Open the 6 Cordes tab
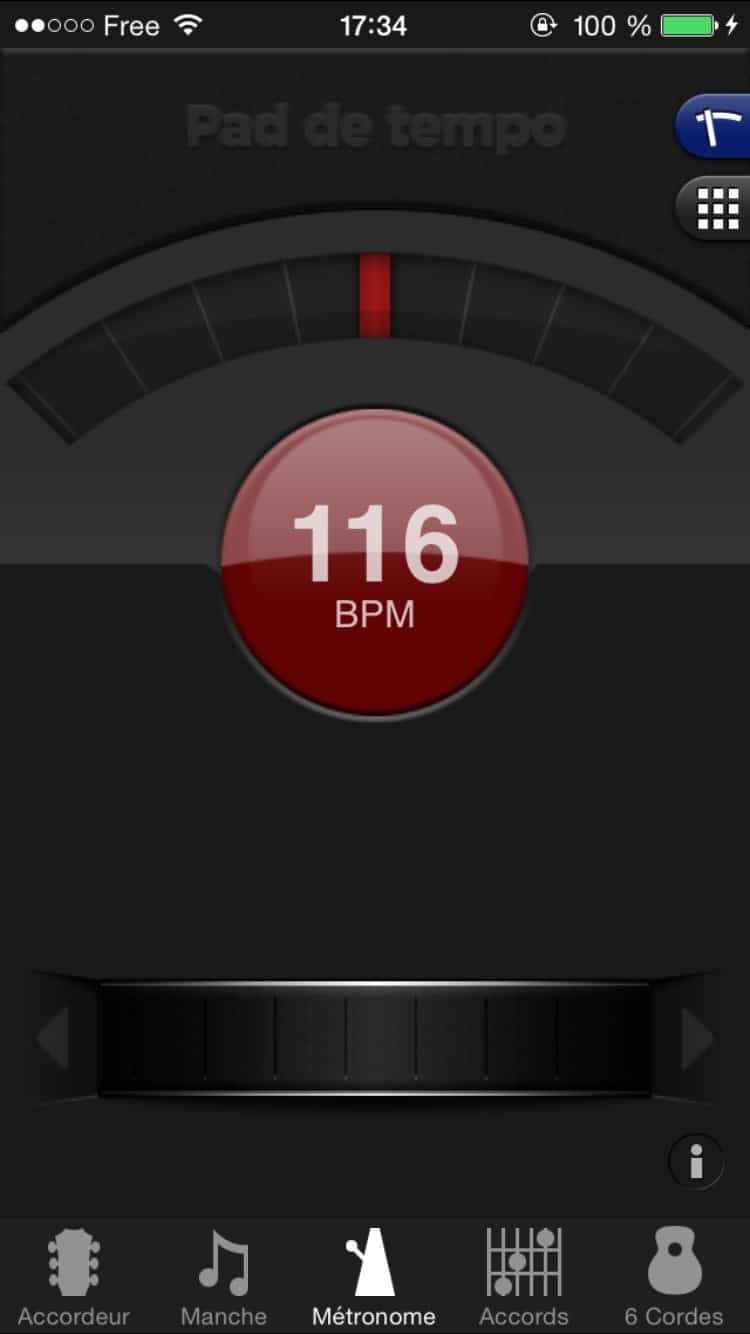750x1334 pixels. pos(674,1277)
